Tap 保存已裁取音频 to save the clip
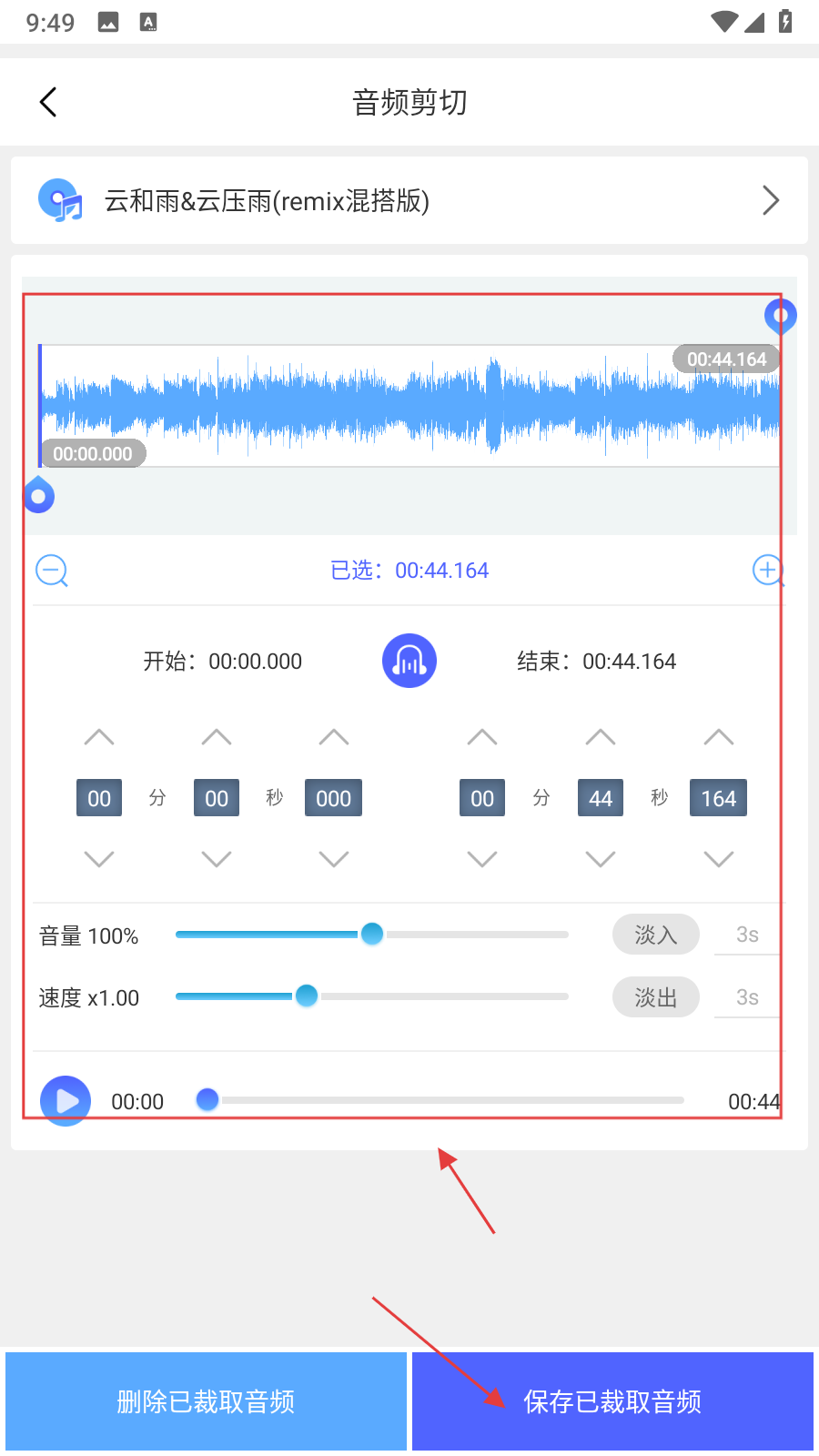This screenshot has height=1456, width=819. 612,1401
